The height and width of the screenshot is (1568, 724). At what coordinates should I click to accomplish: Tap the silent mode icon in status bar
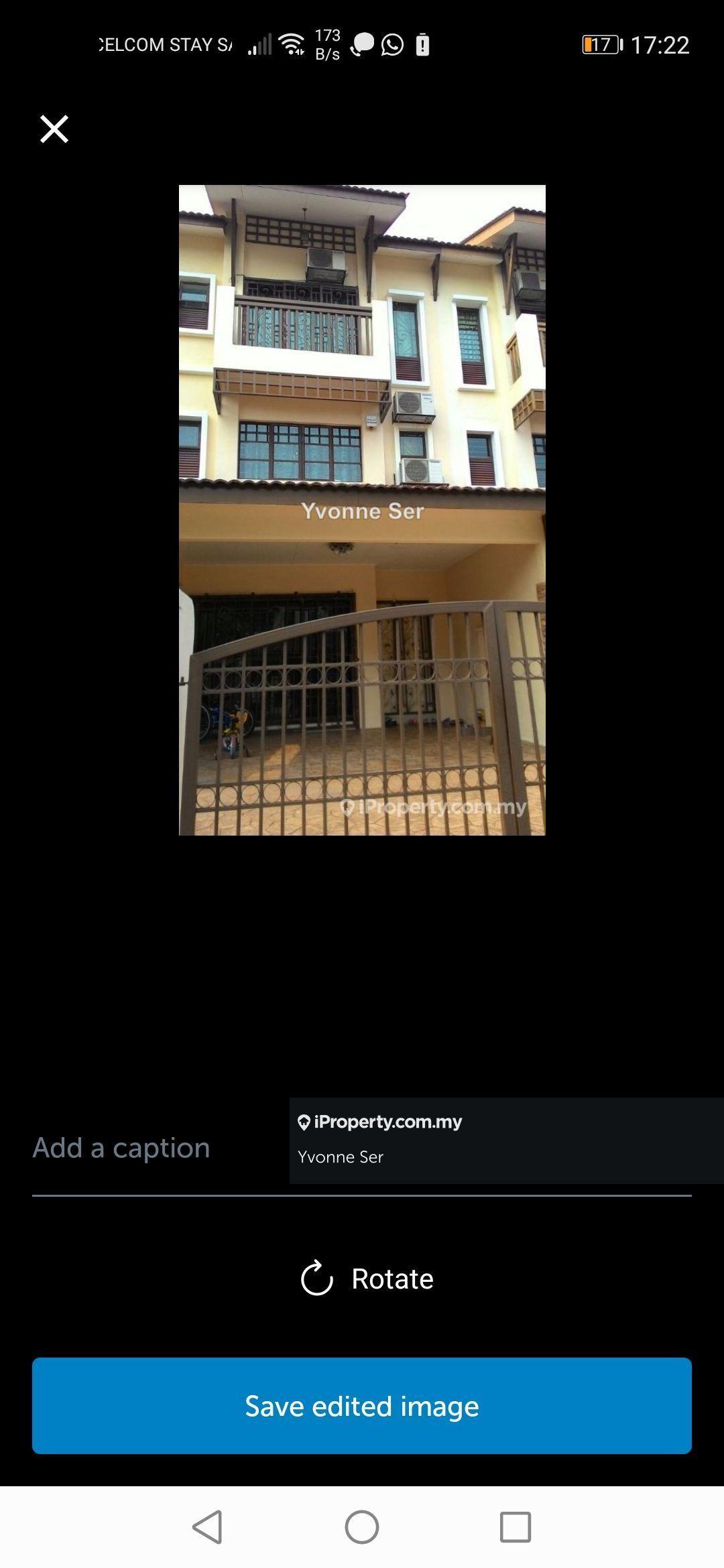click(422, 46)
